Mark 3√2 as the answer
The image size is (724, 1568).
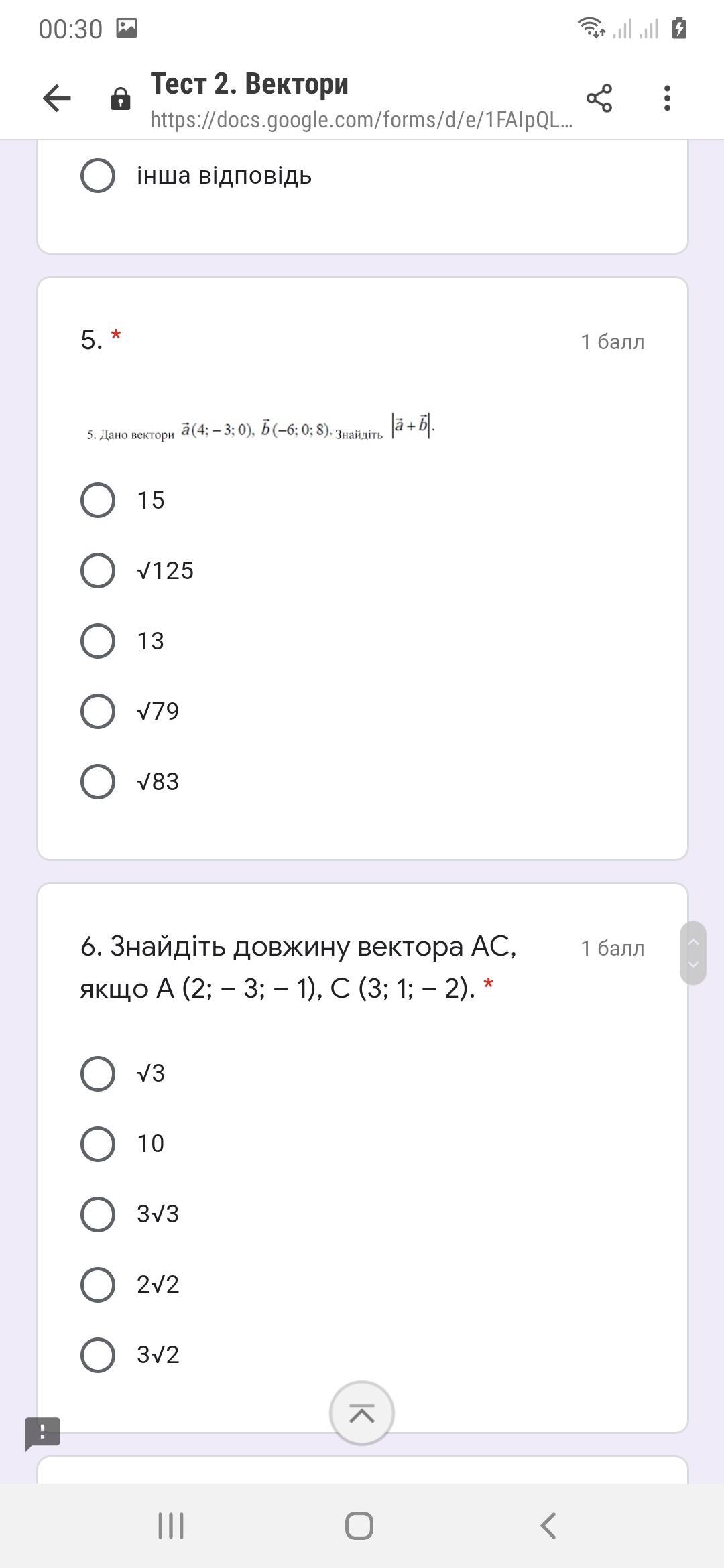click(98, 1355)
